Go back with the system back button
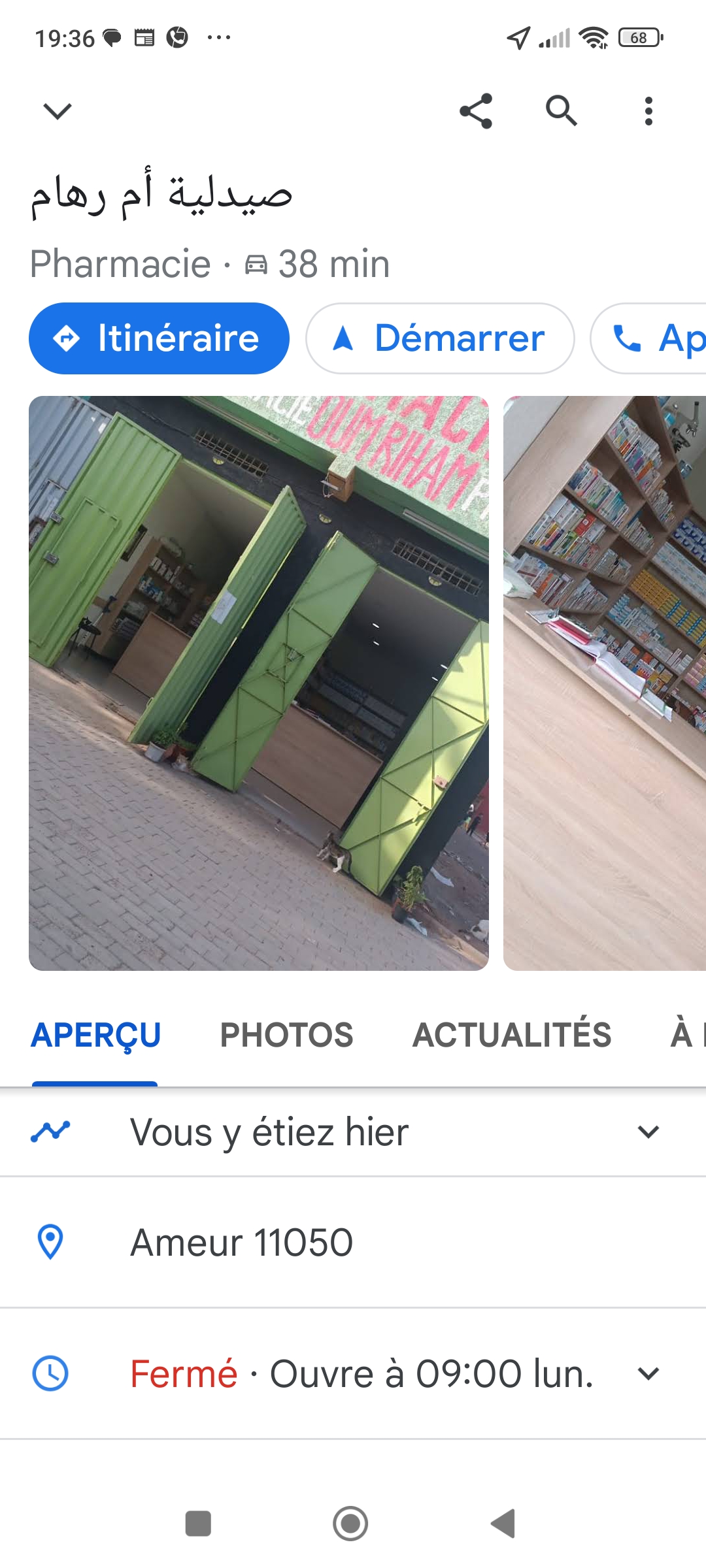 (x=503, y=1524)
